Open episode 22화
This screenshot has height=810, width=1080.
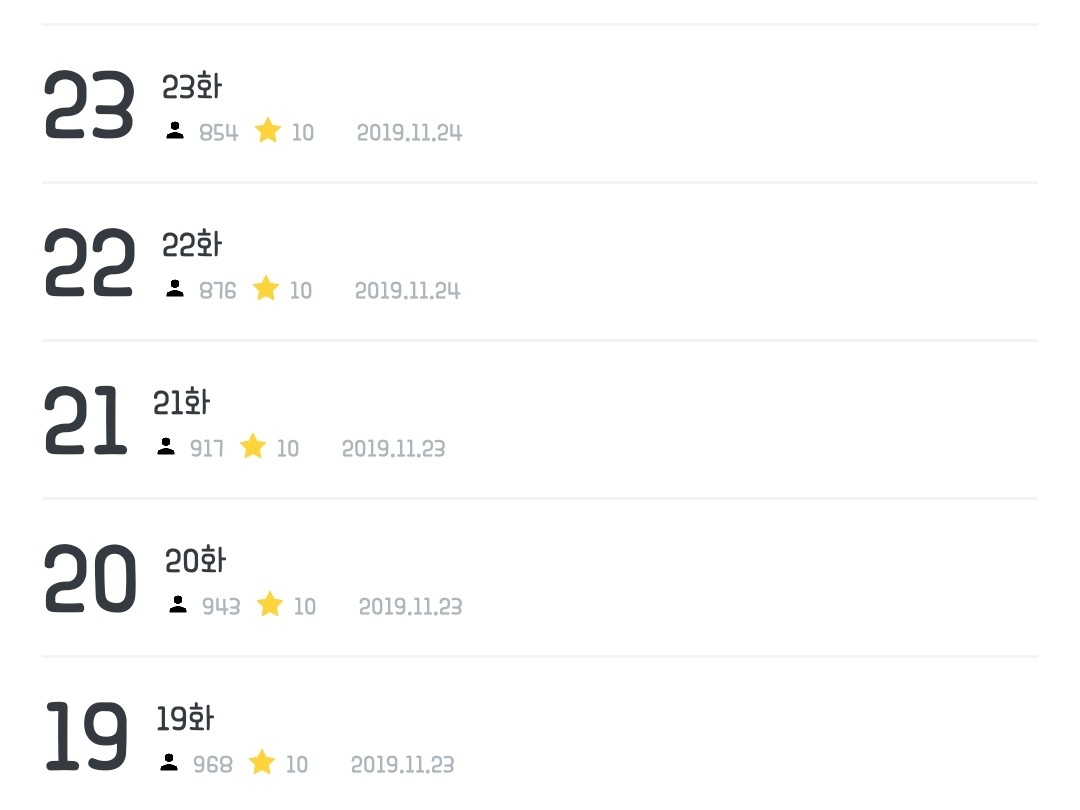point(539,262)
